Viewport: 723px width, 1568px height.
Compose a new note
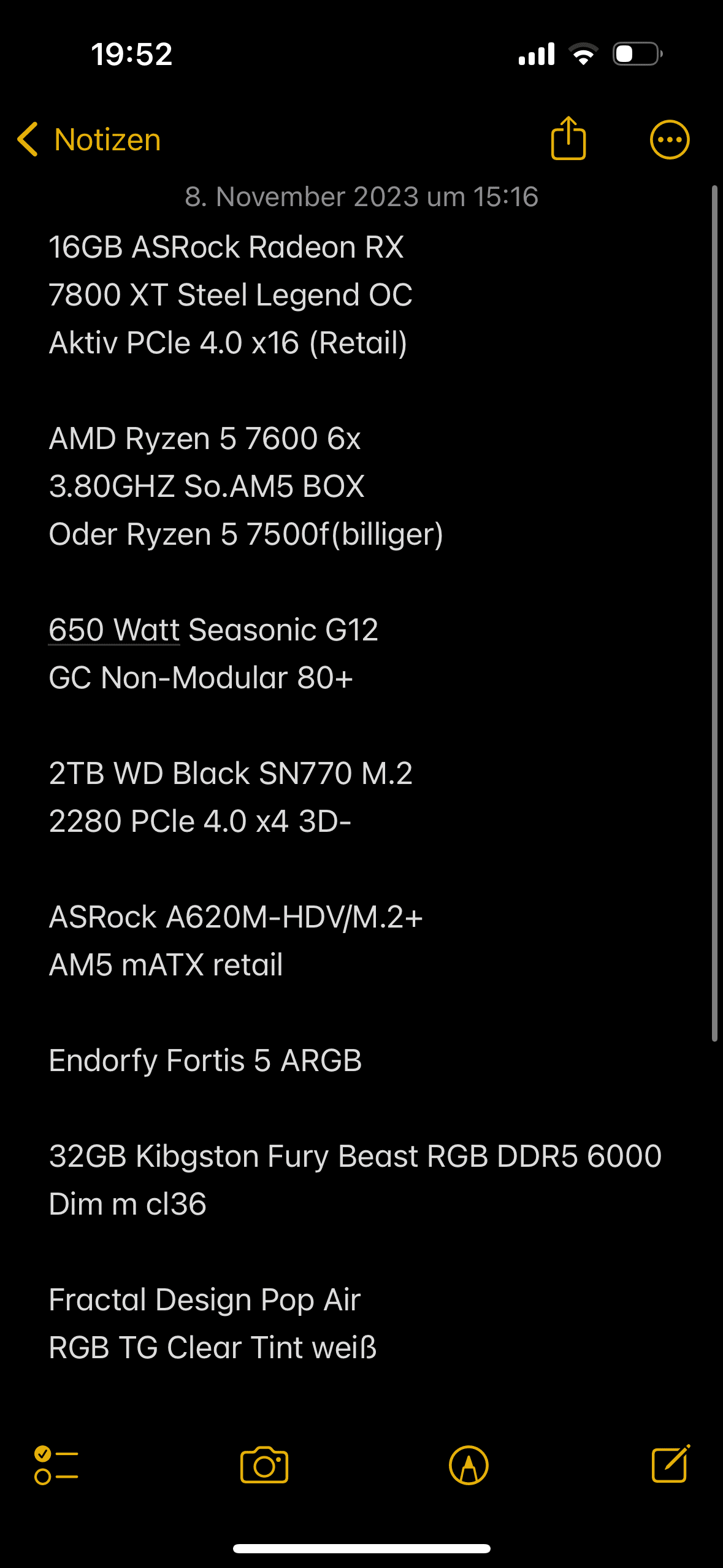click(671, 1464)
